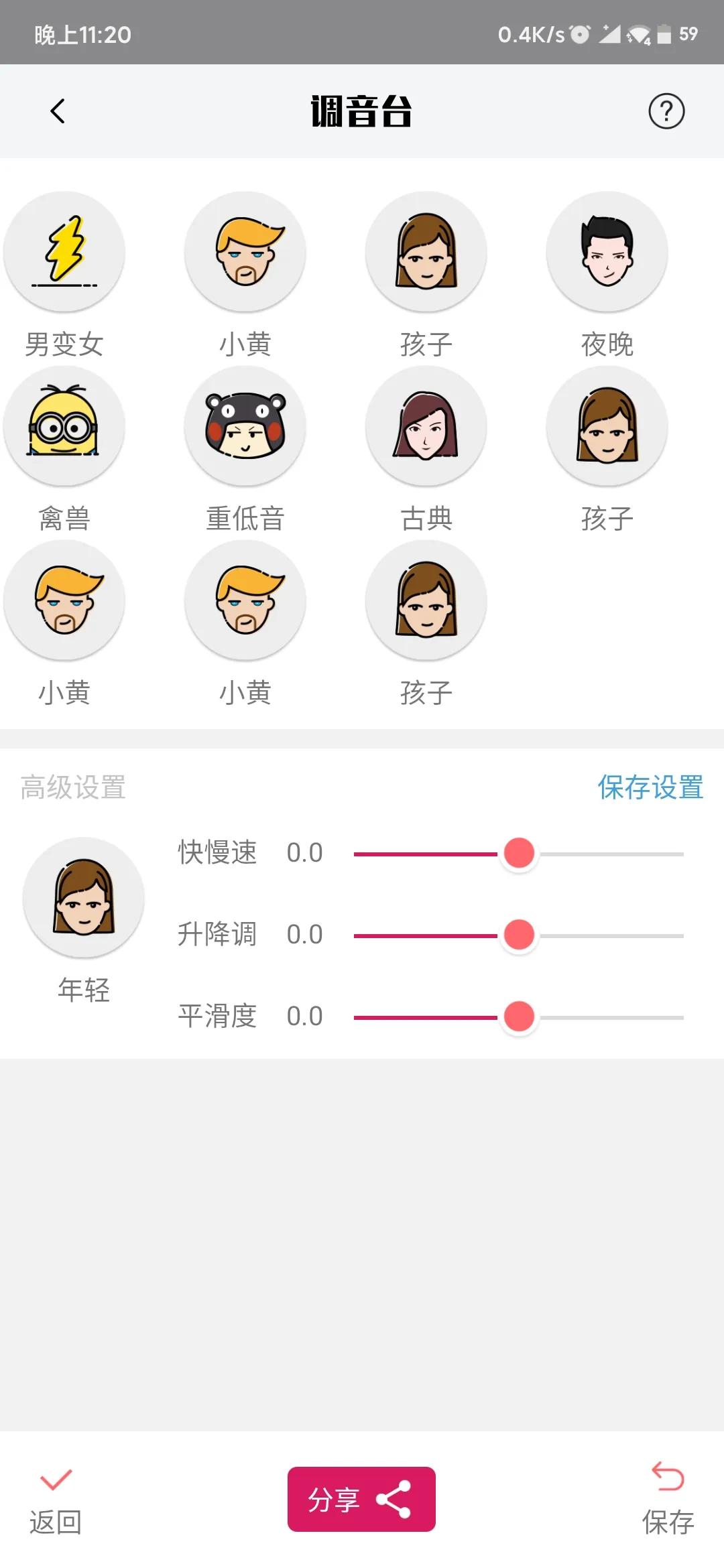Screen dimensions: 724x1568
Task: Select the bearded 小黄 voice effect
Action: coord(64,602)
